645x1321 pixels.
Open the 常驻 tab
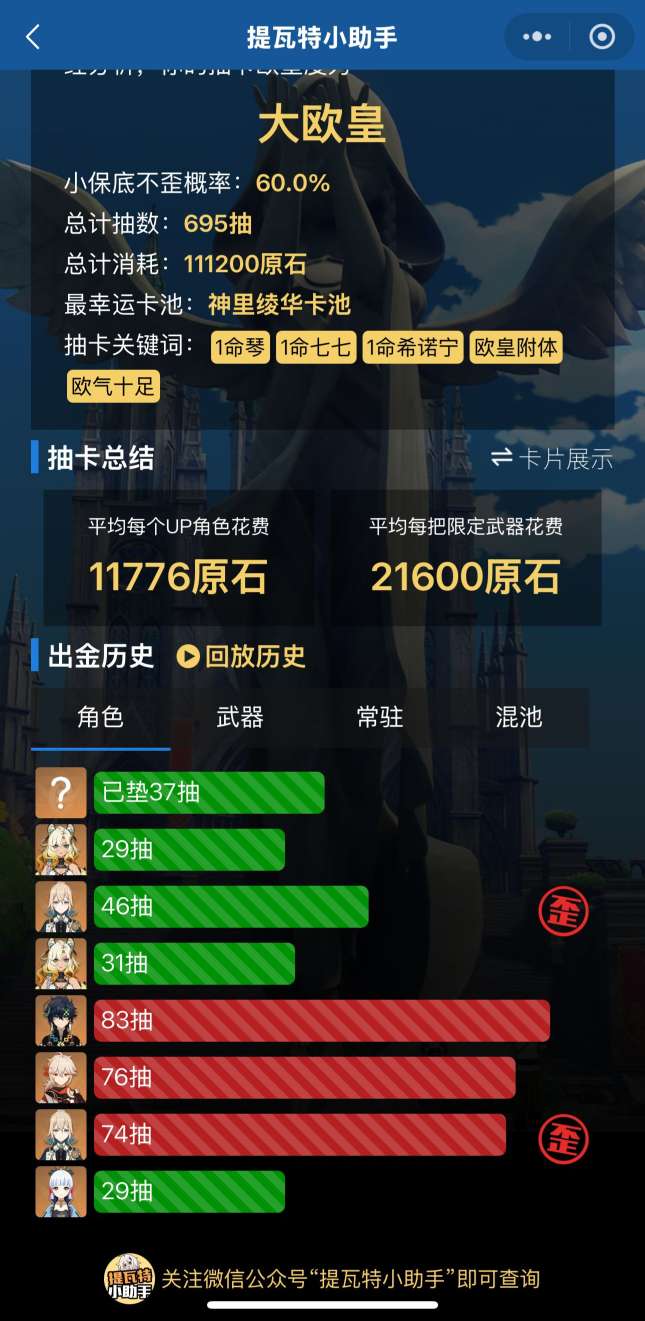pyautogui.click(x=380, y=716)
